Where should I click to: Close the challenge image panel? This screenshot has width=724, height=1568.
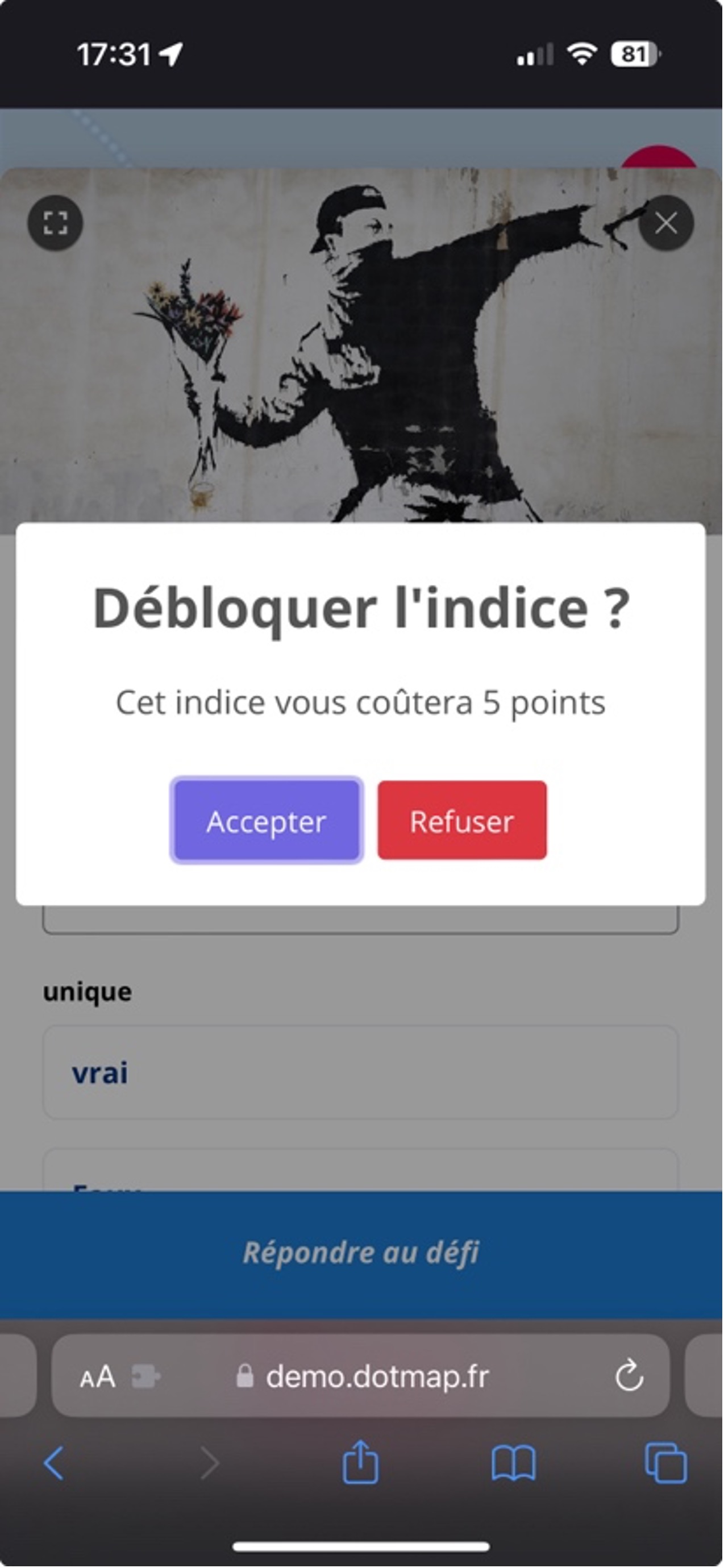tap(665, 223)
